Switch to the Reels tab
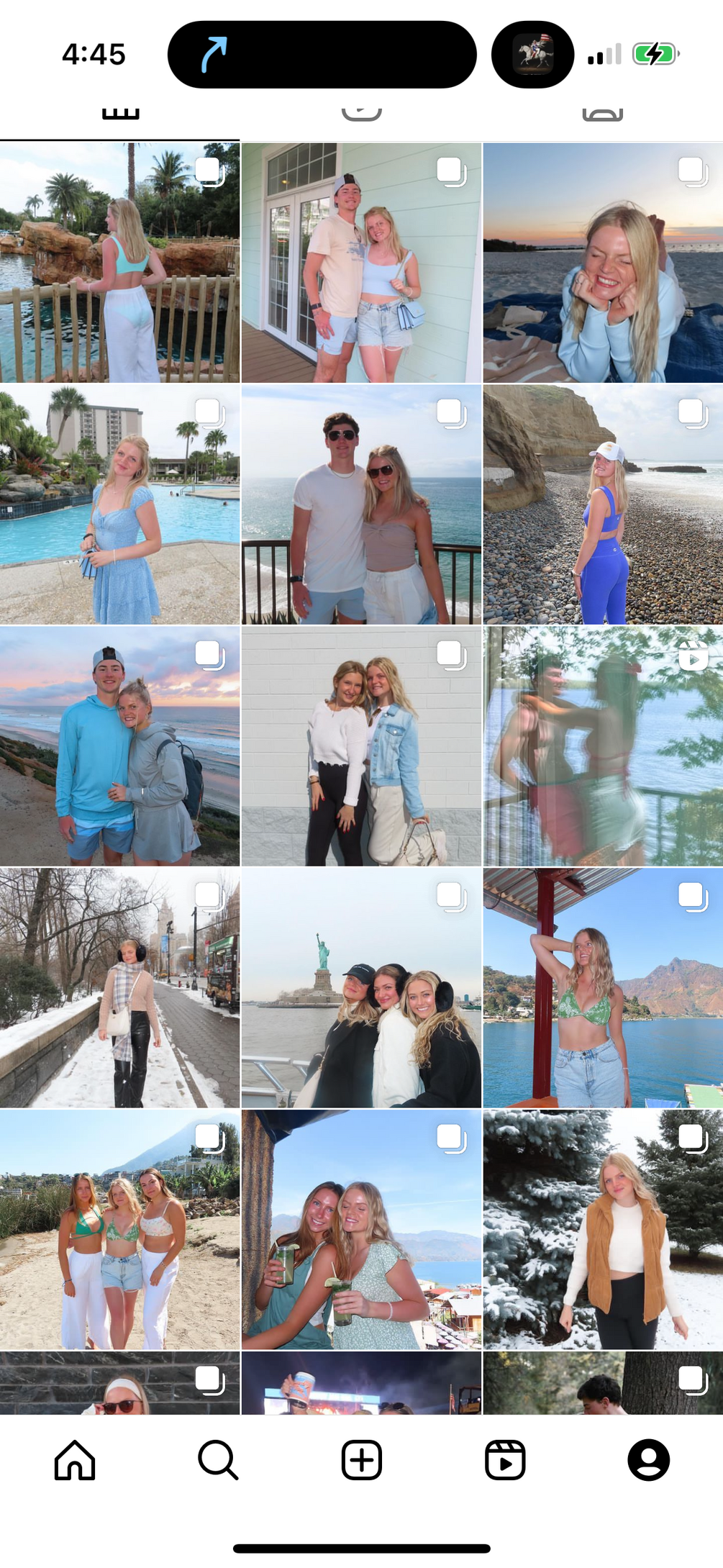The height and width of the screenshot is (1568, 723). (x=505, y=1460)
